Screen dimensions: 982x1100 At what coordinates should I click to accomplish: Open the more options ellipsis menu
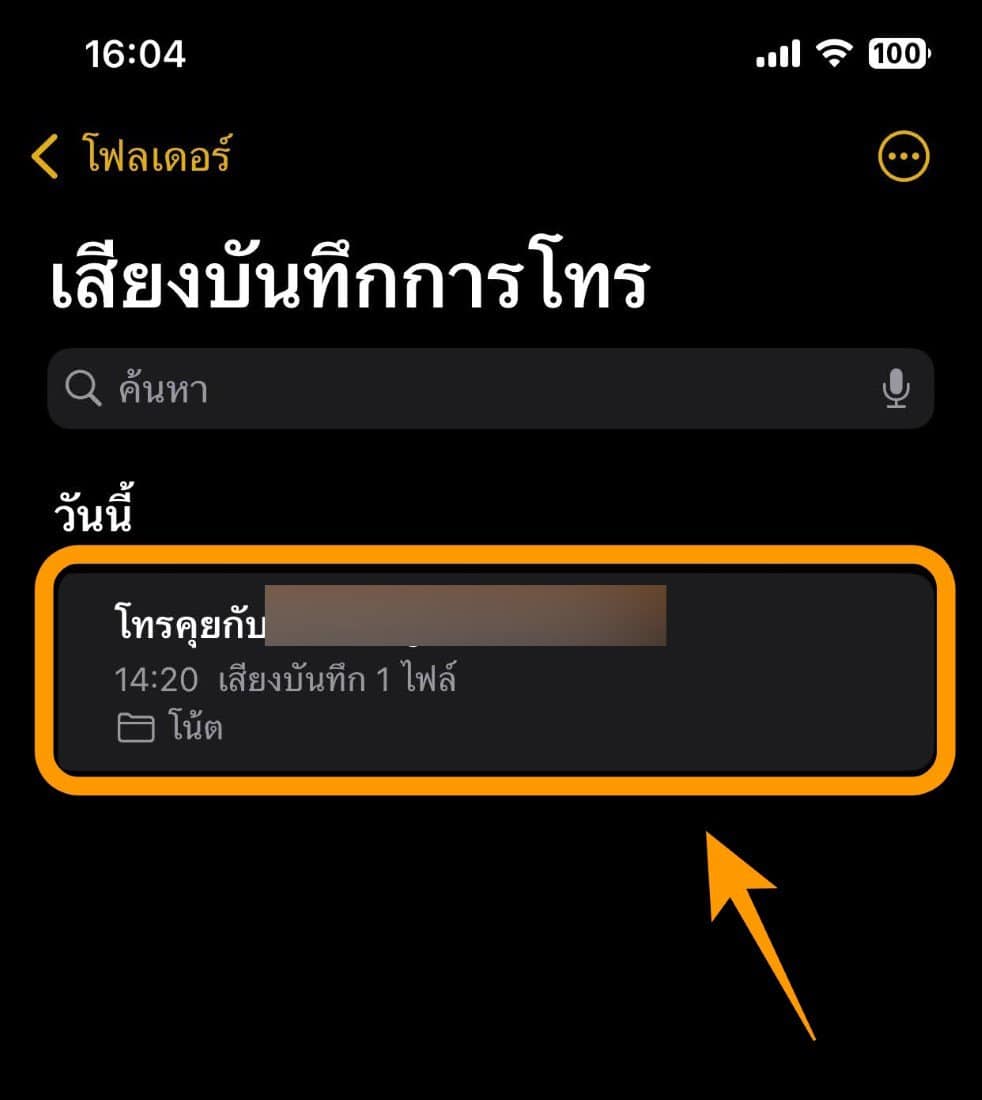point(903,156)
